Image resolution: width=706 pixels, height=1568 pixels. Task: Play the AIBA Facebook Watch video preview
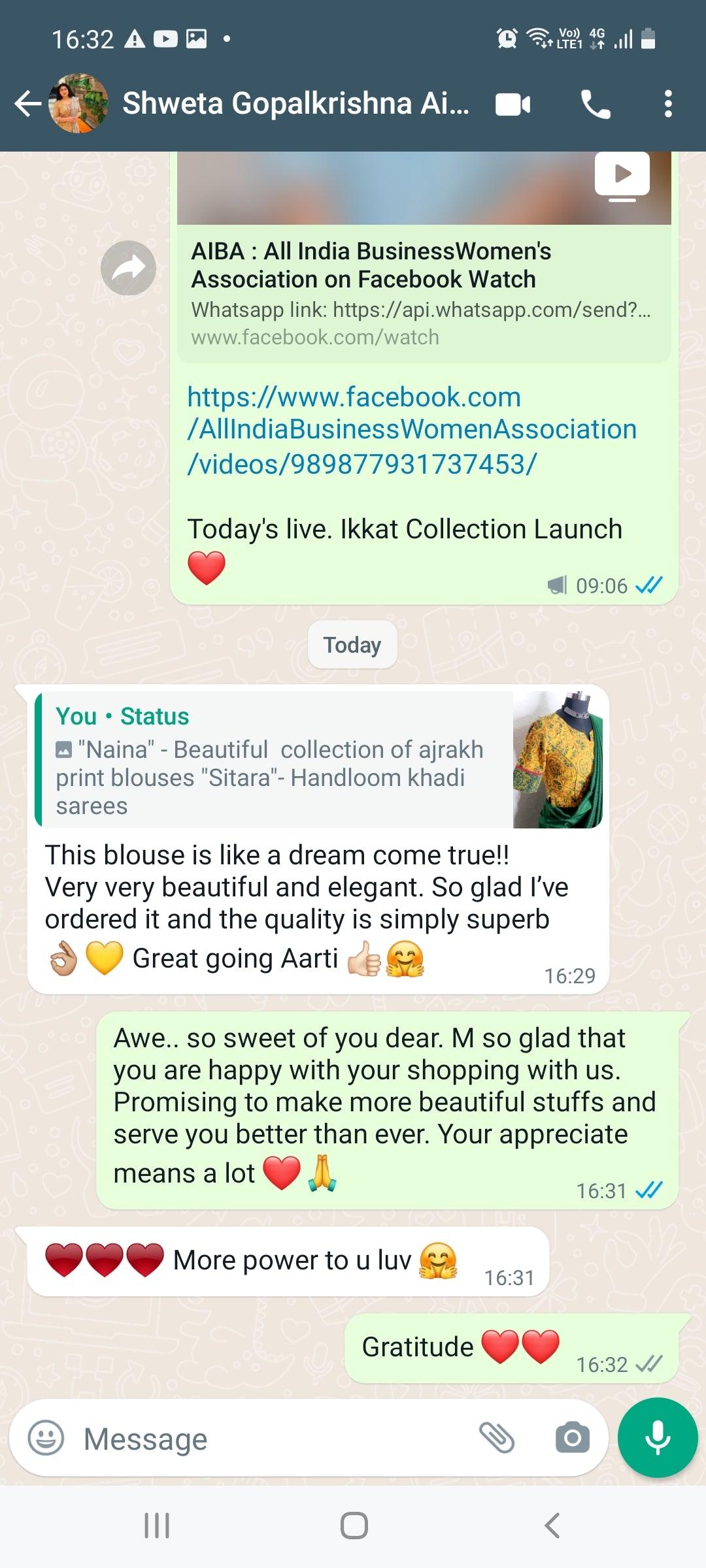click(622, 175)
